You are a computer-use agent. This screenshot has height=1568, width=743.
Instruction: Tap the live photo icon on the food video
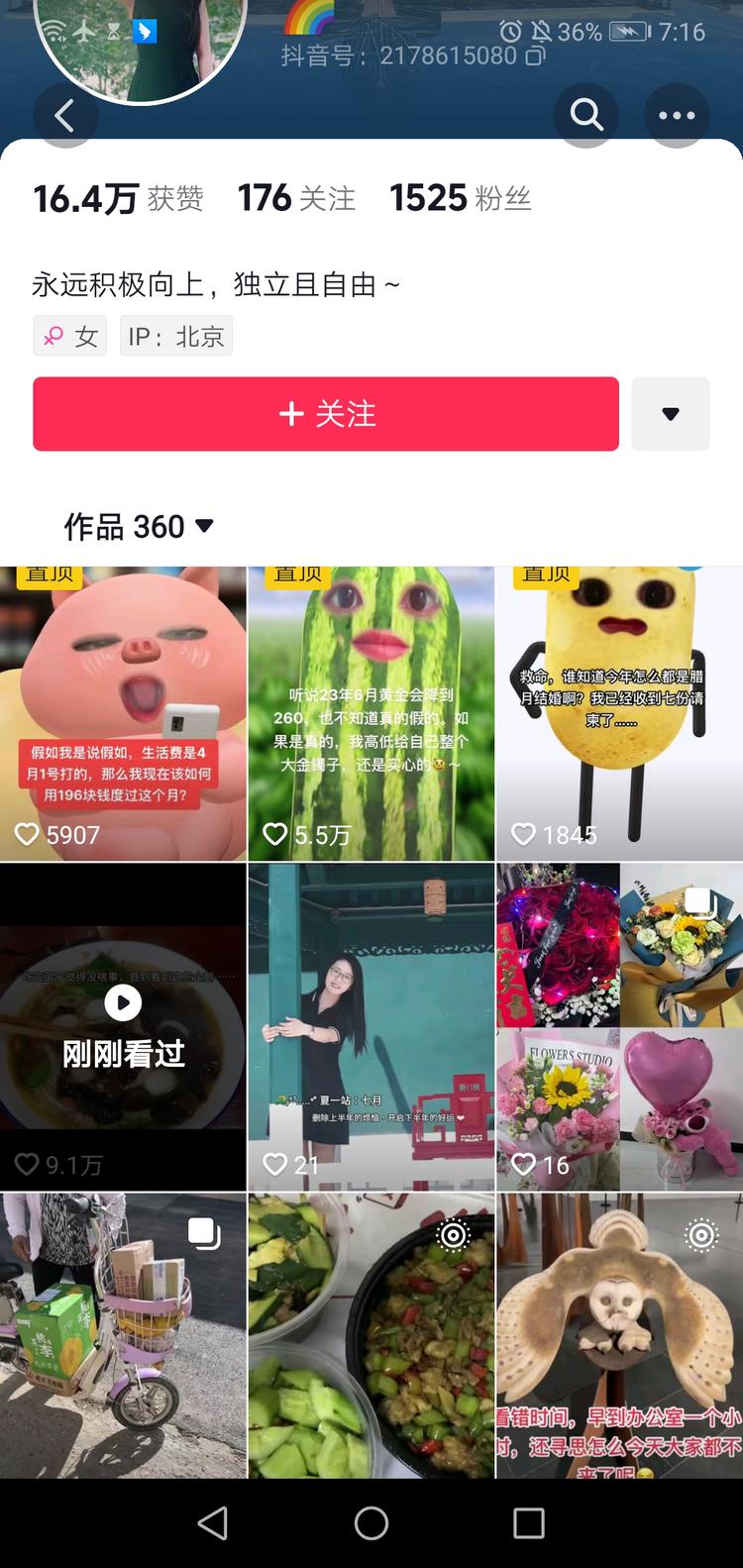[453, 1235]
